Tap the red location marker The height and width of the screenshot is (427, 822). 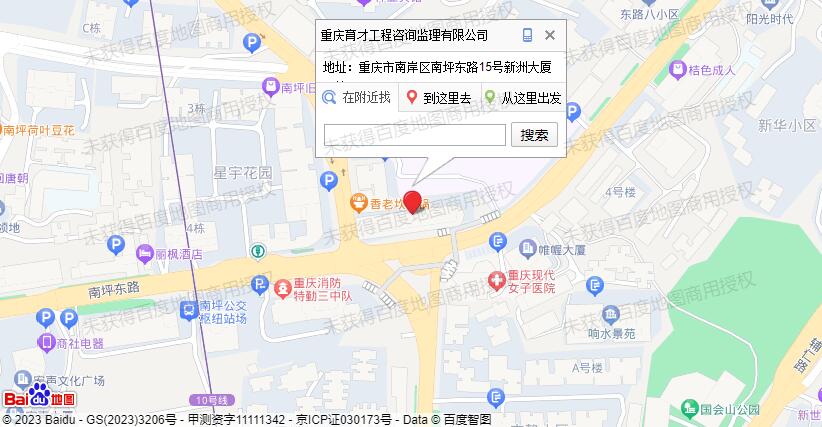(x=413, y=199)
